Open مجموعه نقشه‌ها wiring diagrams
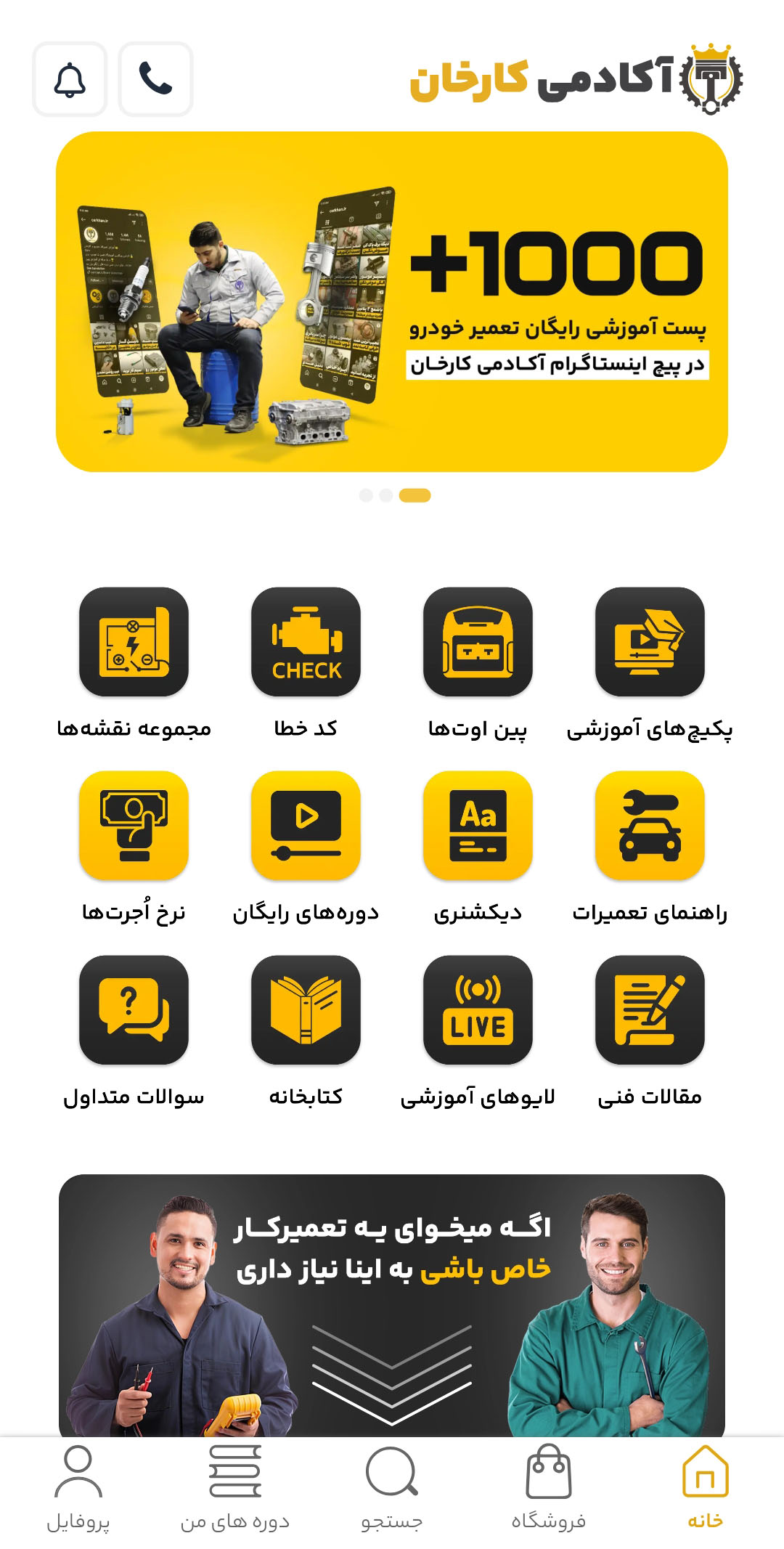The height and width of the screenshot is (1549, 784). click(x=134, y=642)
